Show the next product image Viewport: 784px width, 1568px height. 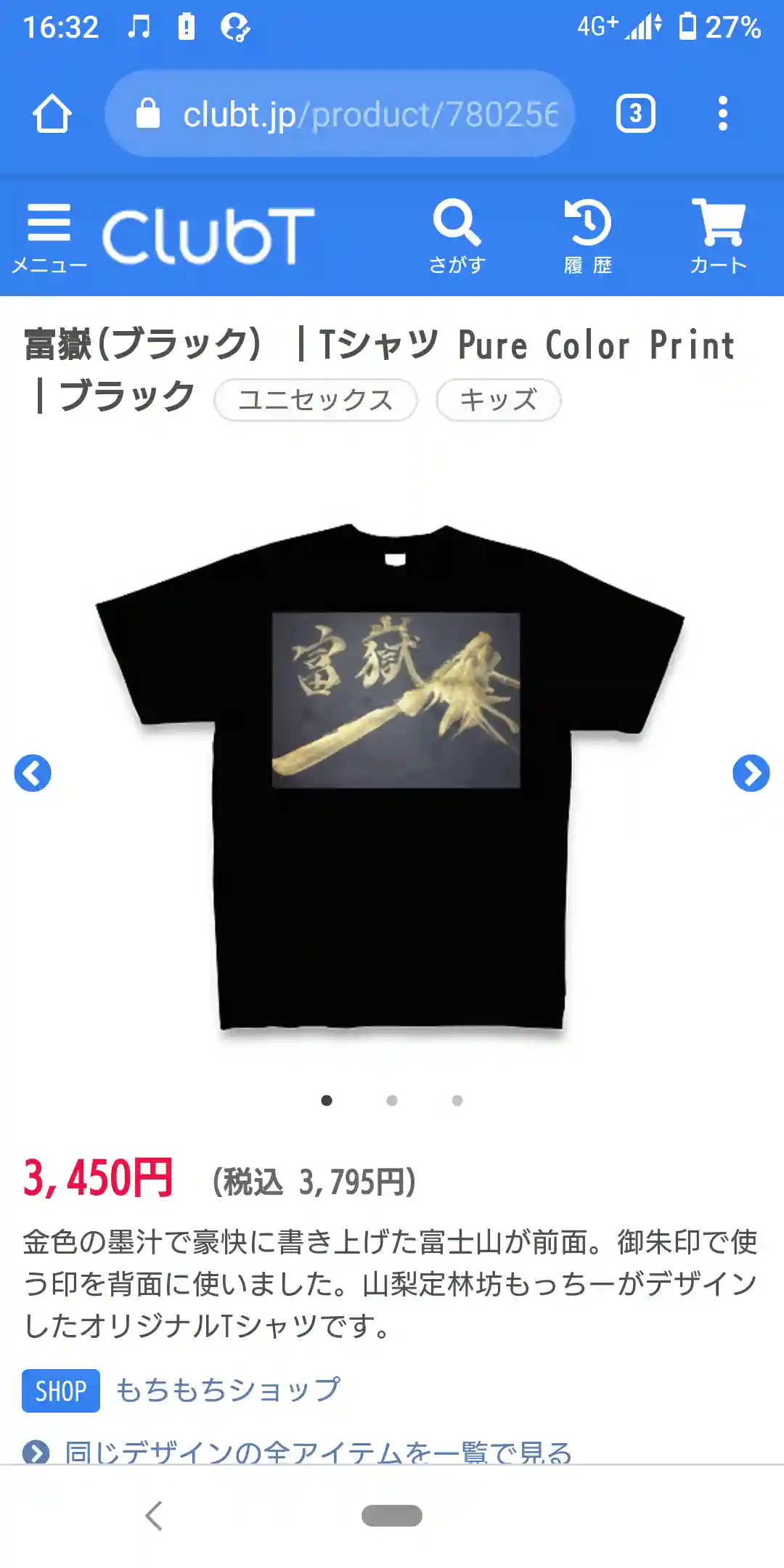point(751,773)
